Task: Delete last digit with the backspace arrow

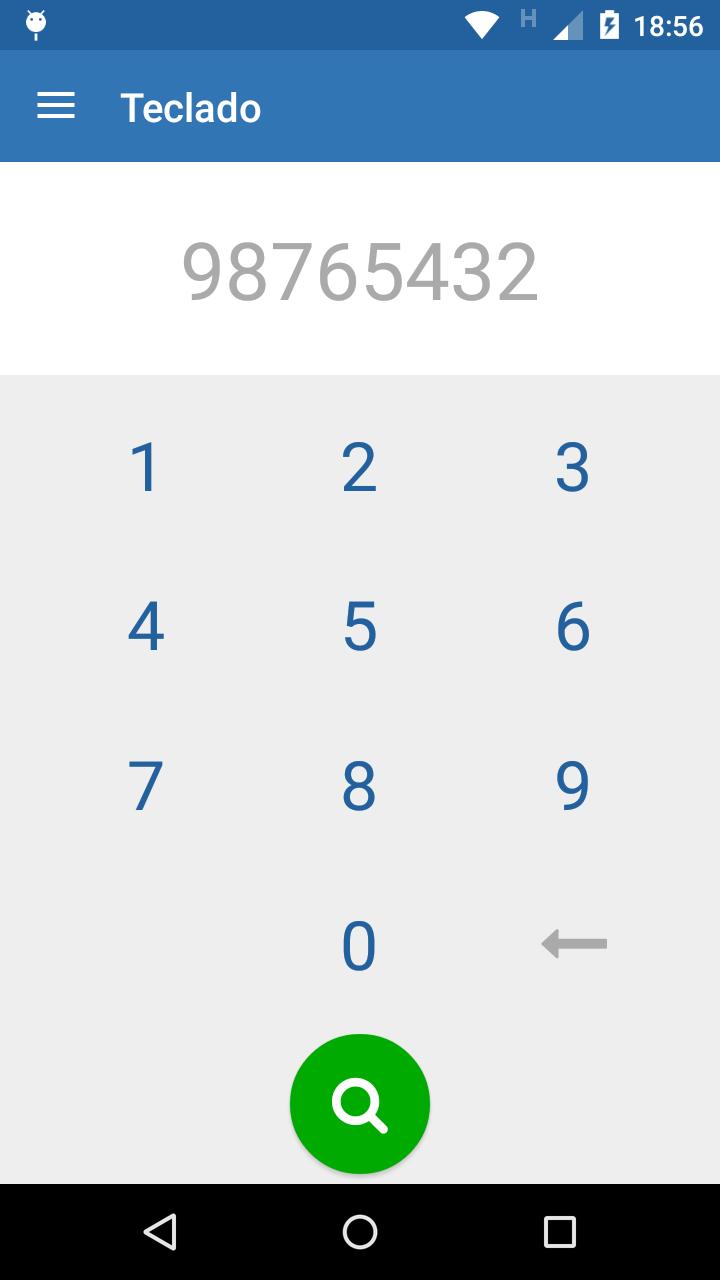Action: [574, 944]
